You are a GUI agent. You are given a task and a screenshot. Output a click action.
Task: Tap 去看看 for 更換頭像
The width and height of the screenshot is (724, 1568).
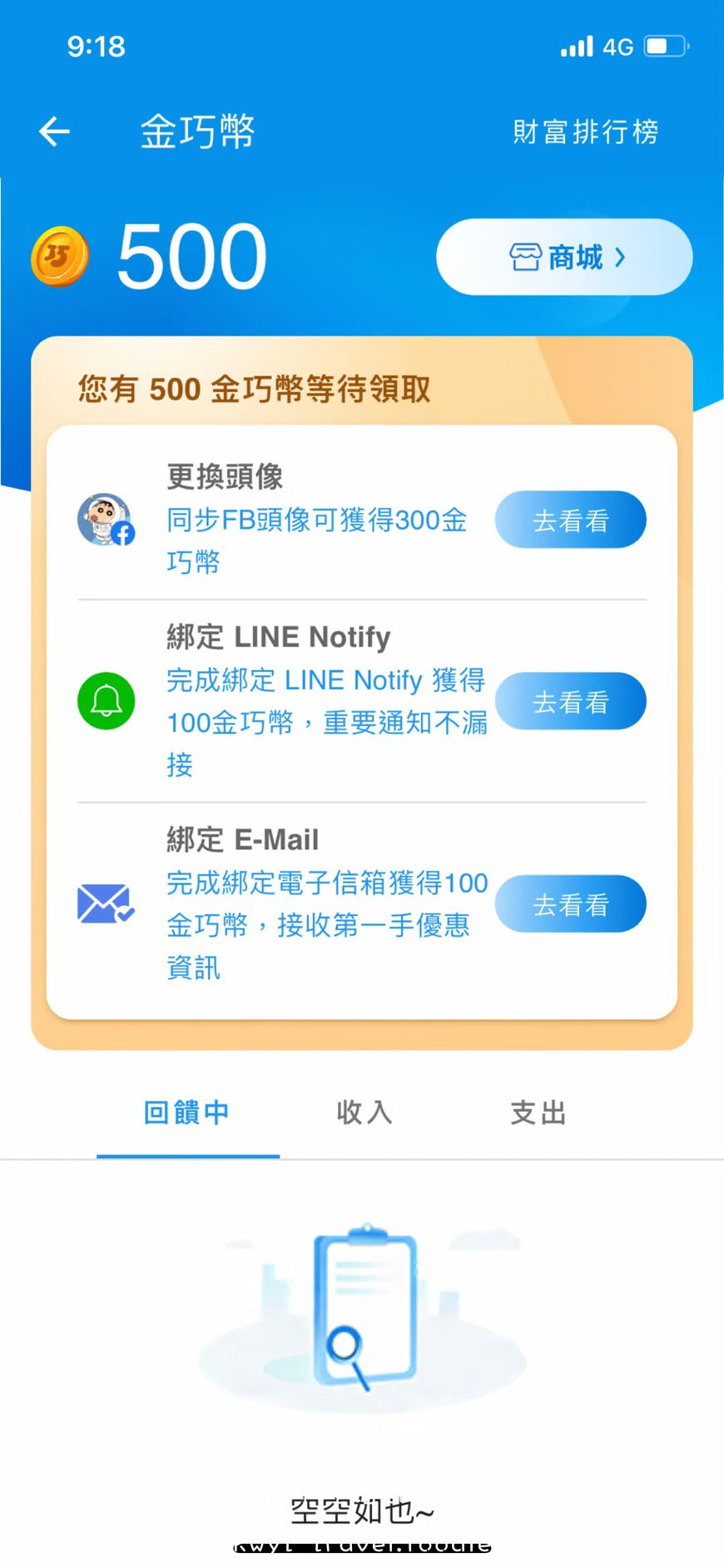571,520
